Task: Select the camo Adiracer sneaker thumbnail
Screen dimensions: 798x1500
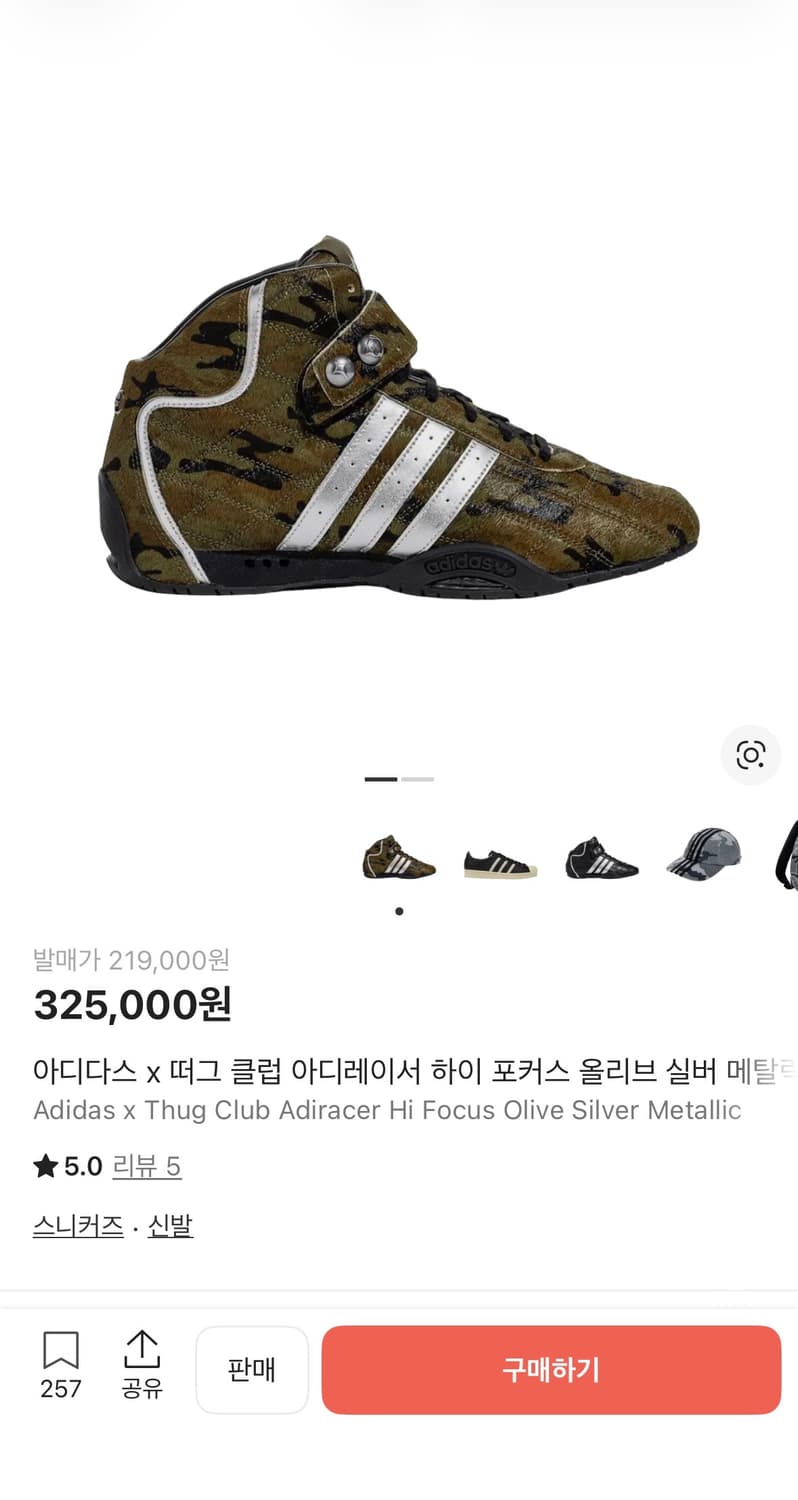Action: click(x=398, y=856)
